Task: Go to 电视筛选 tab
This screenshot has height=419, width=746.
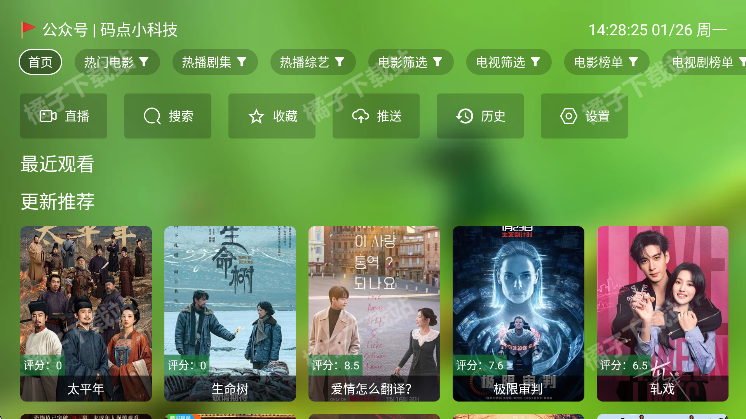Action: coord(509,62)
